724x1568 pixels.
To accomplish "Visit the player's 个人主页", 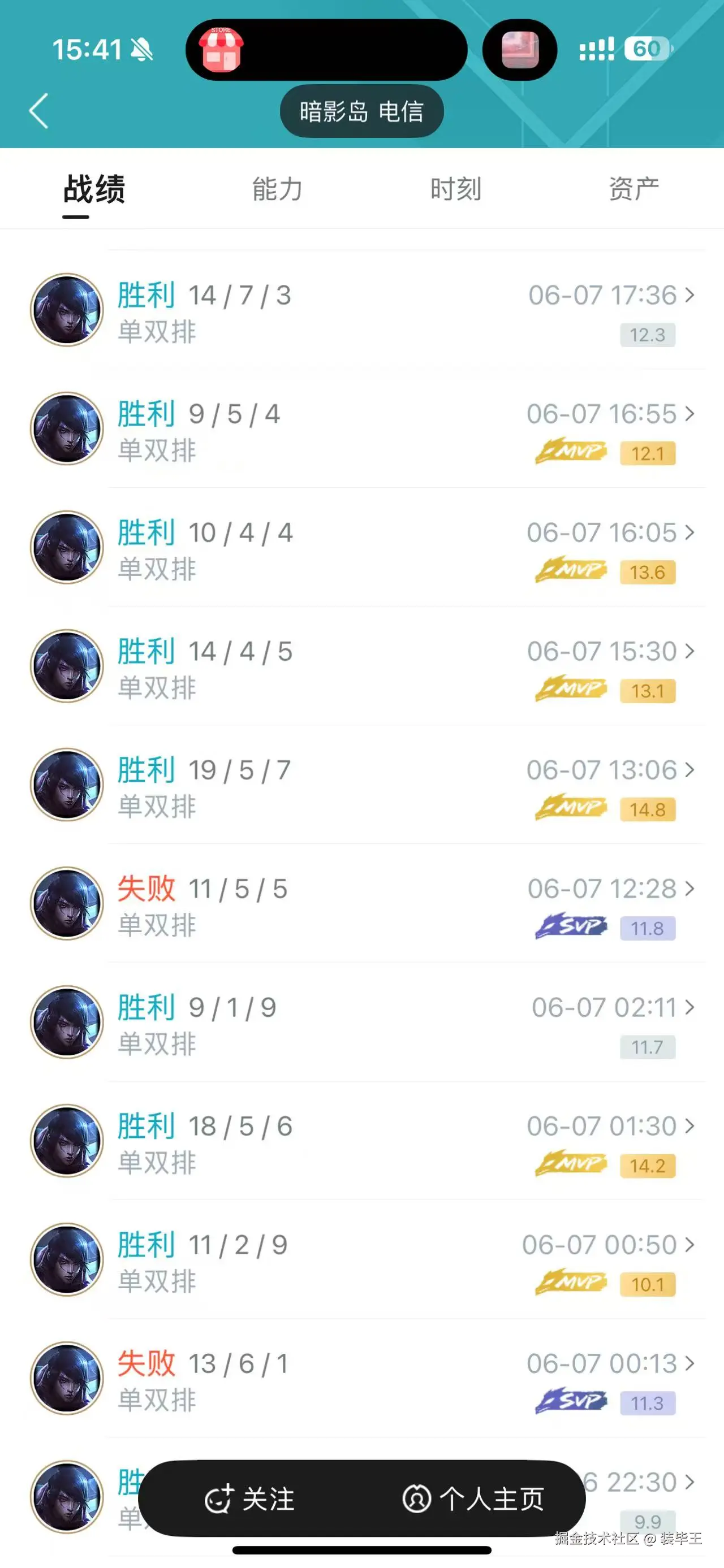I will click(473, 1498).
